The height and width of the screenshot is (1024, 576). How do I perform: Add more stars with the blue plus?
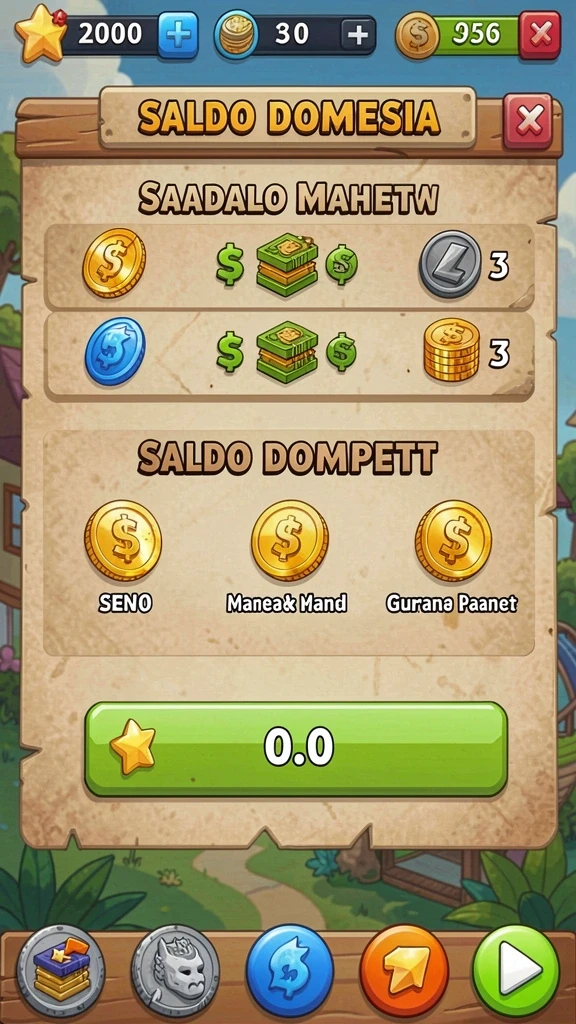click(178, 35)
